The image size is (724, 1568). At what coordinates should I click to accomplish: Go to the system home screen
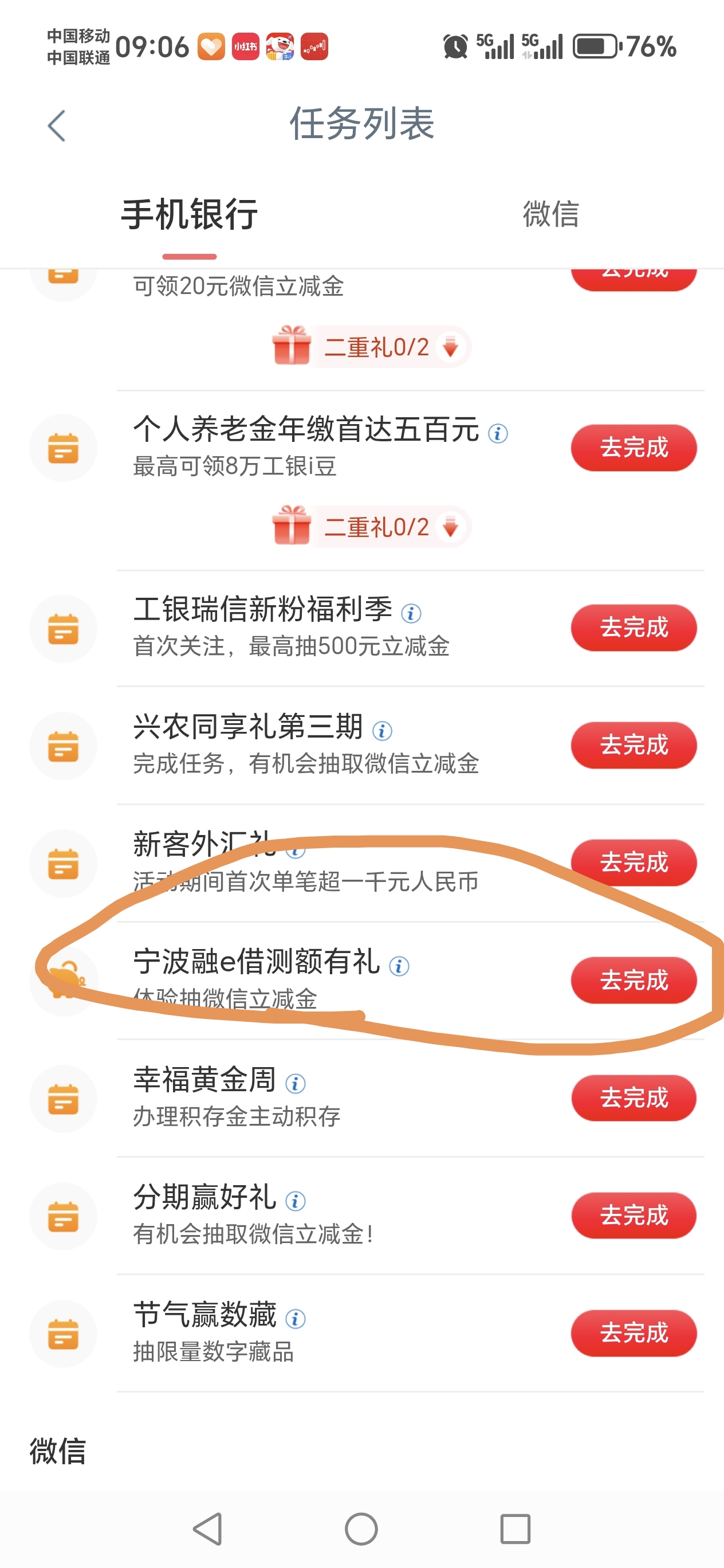click(x=361, y=1528)
